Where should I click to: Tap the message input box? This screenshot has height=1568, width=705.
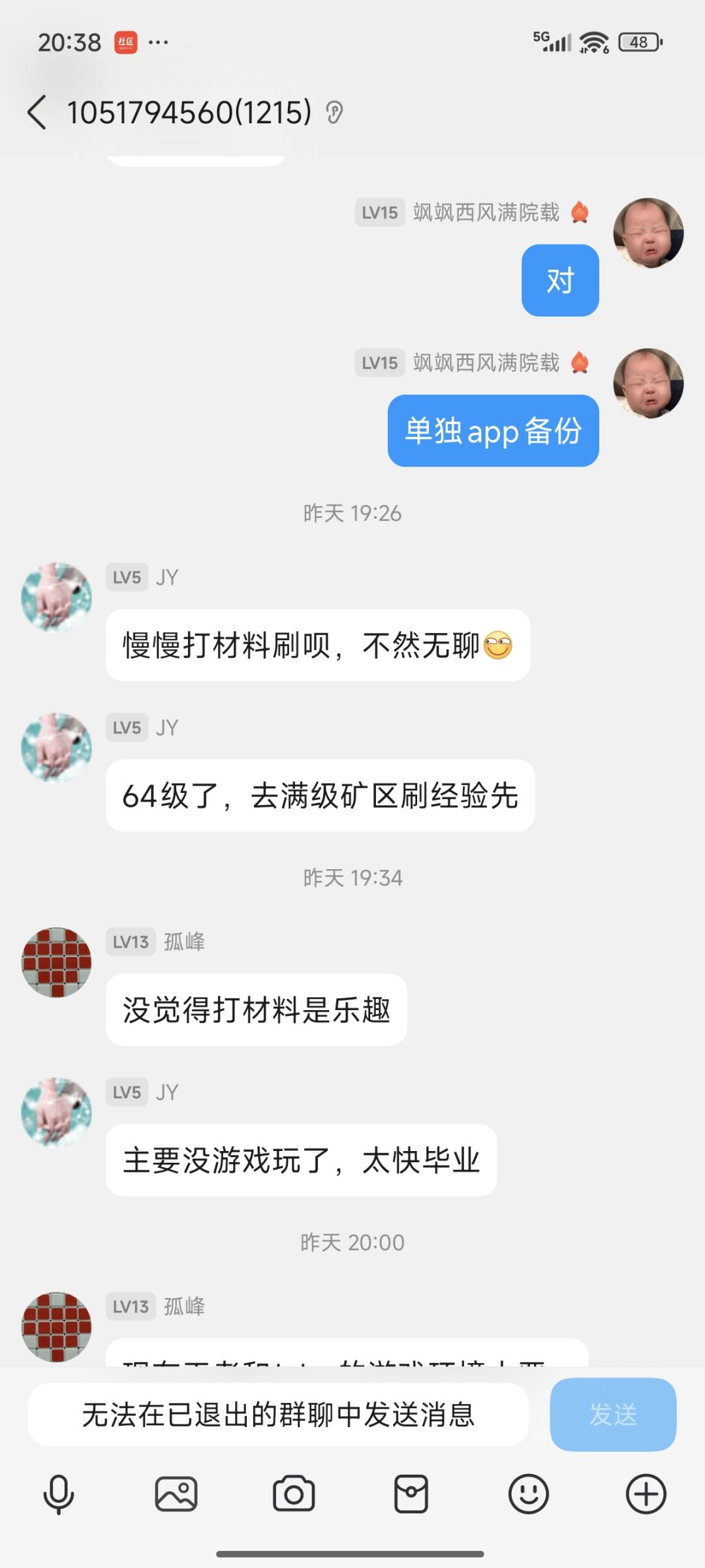278,1415
